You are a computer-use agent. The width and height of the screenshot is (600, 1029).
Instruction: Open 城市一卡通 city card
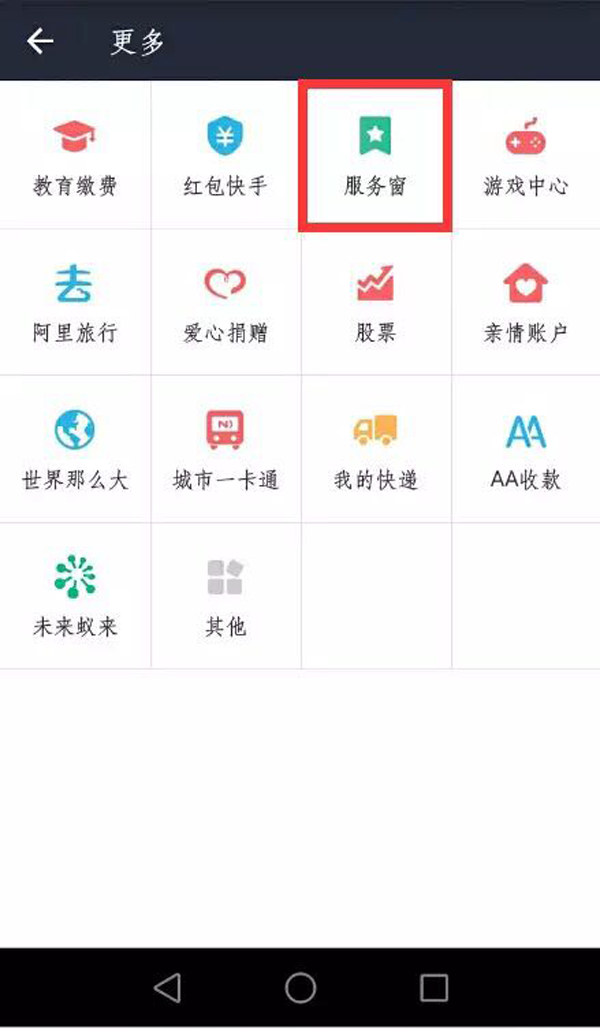click(225, 449)
